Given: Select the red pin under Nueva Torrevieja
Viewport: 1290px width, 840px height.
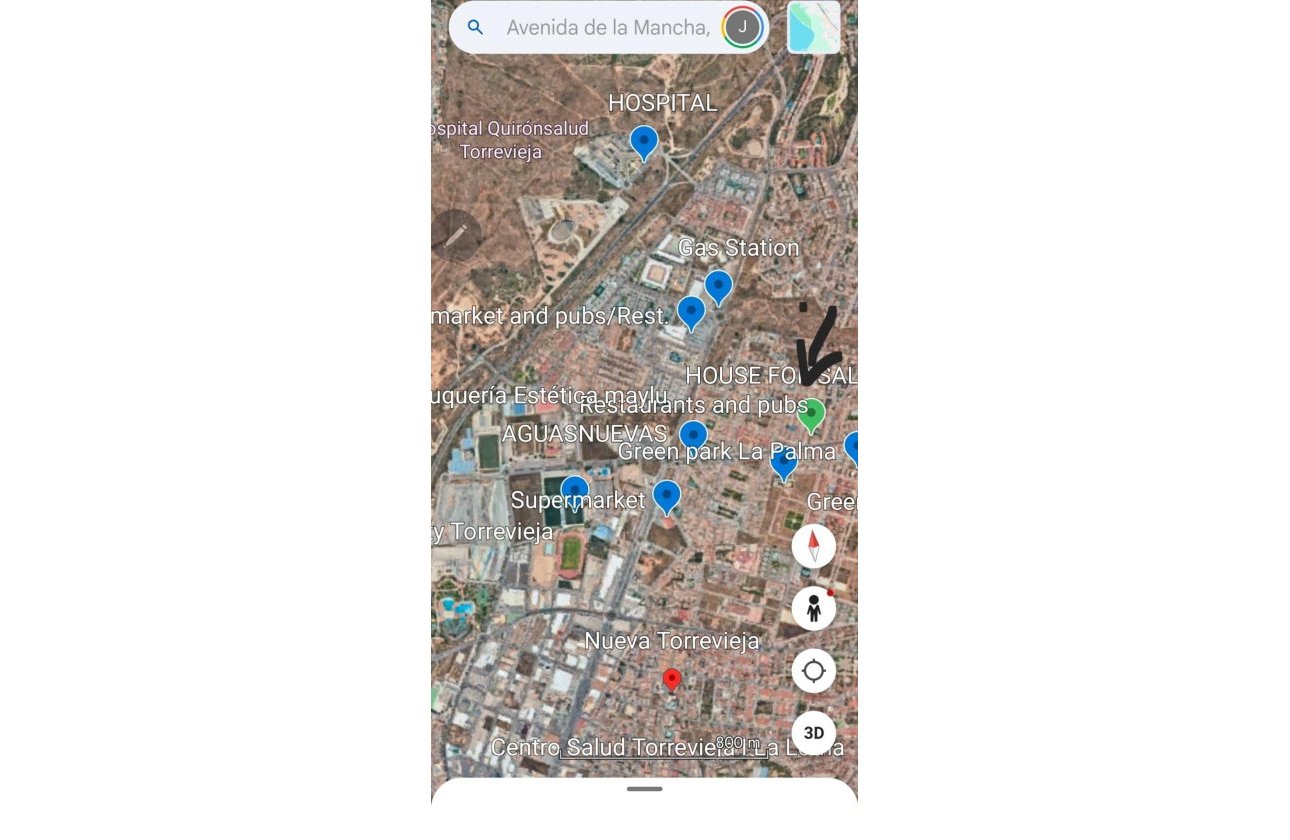Looking at the screenshot, I should (x=672, y=679).
